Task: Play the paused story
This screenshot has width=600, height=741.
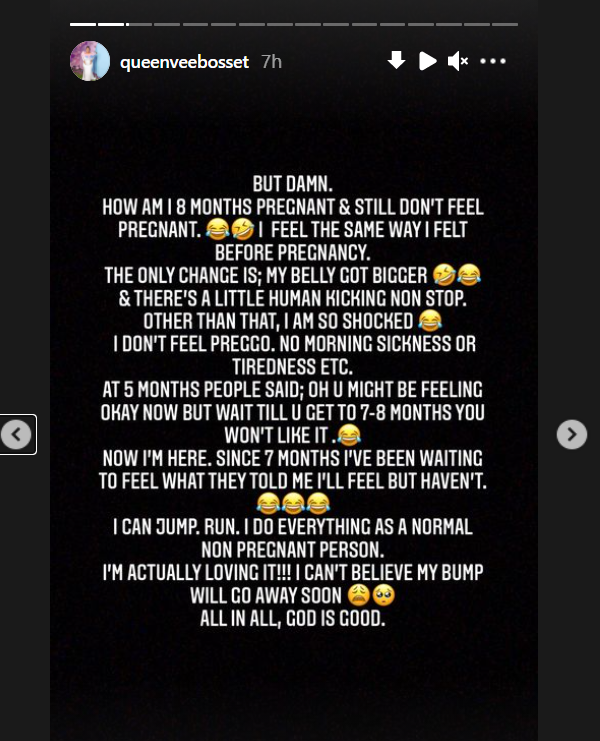Action: point(427,61)
